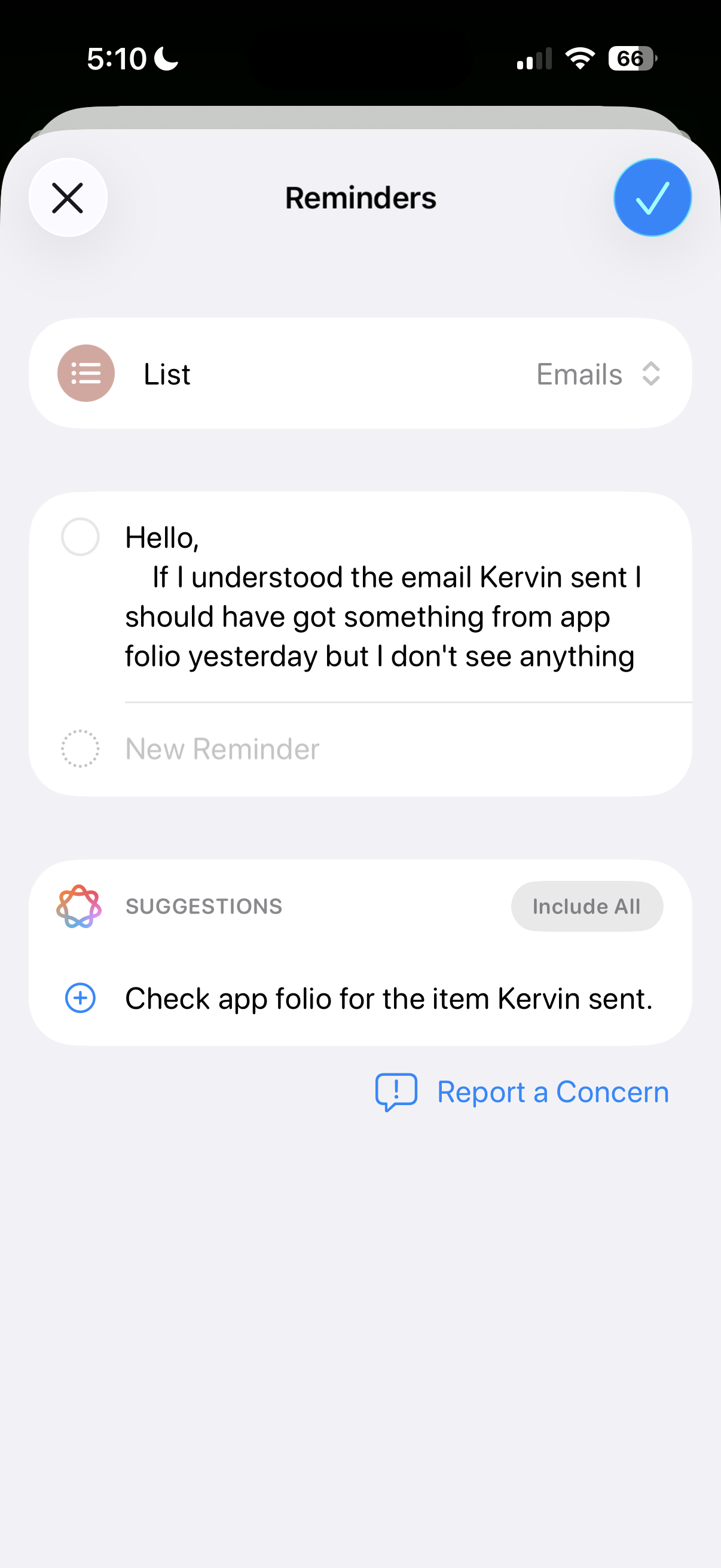The width and height of the screenshot is (721, 1568).
Task: Report a concern about suggestions
Action: click(x=522, y=1092)
